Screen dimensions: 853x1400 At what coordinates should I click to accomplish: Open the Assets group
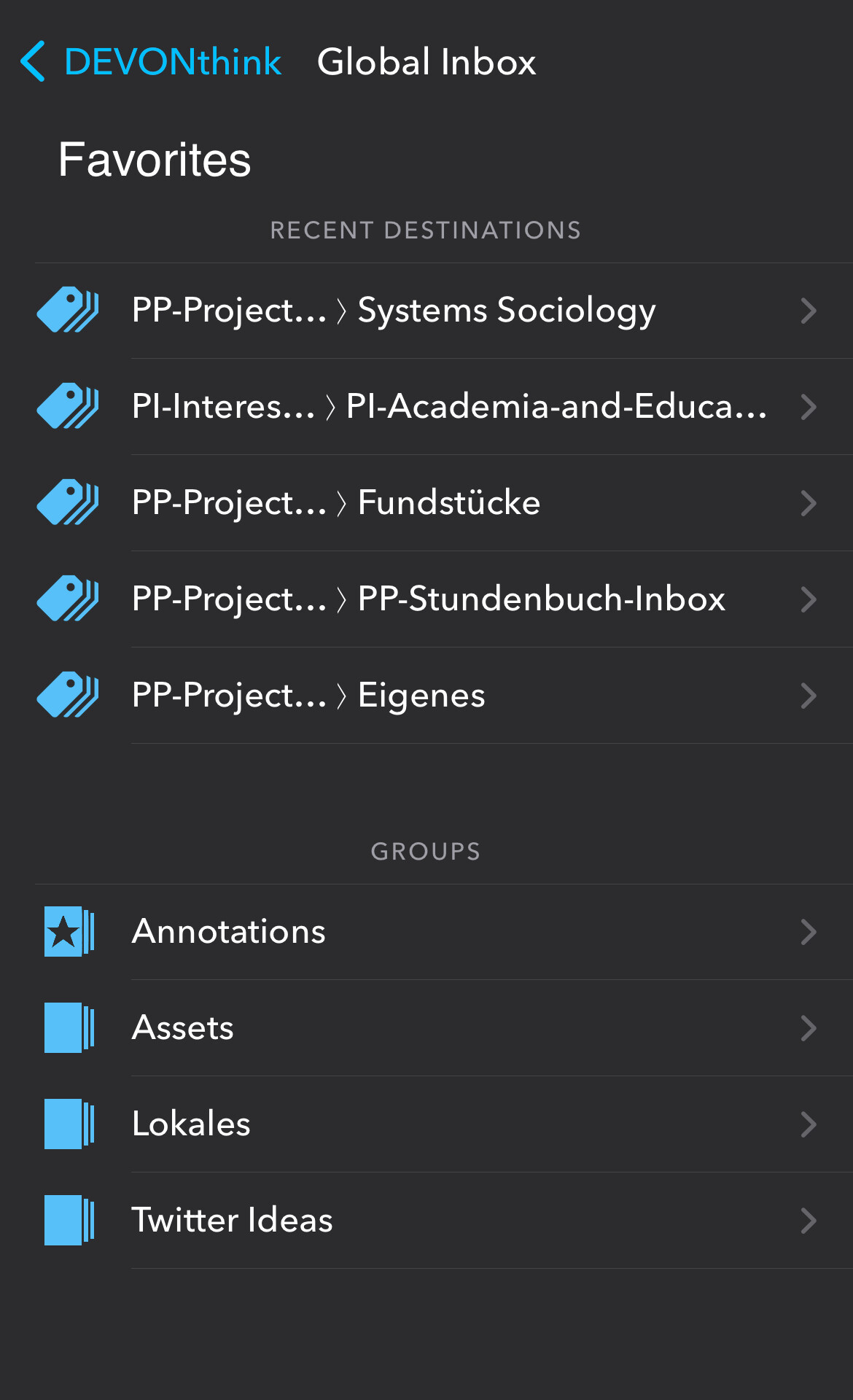click(444, 1028)
